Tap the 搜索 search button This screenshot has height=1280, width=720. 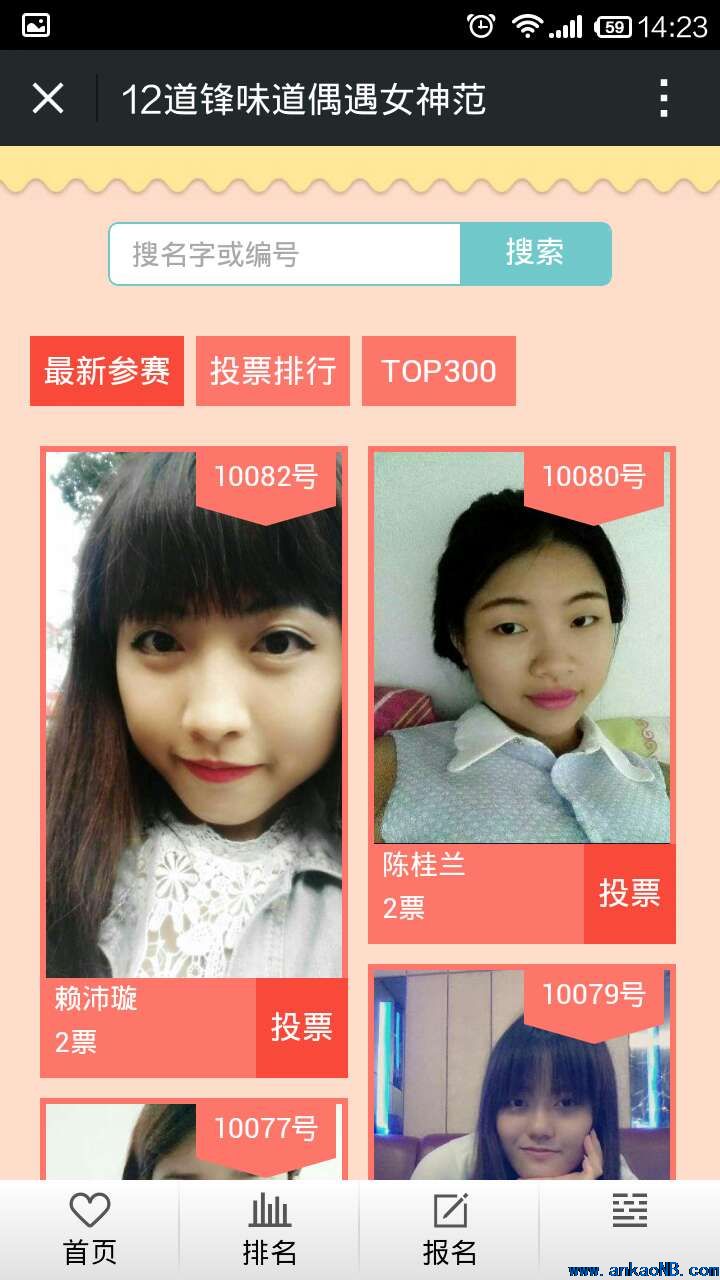click(x=535, y=253)
